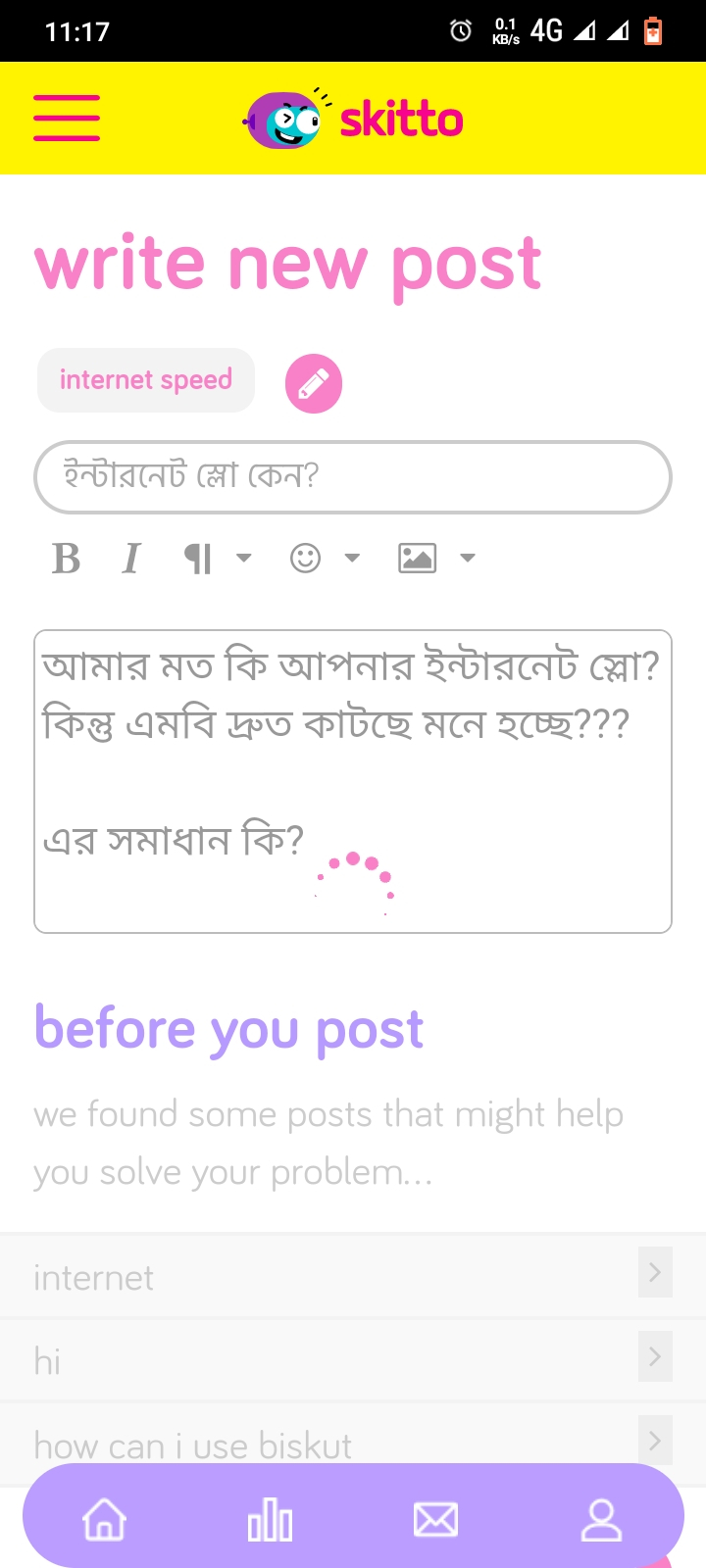Go to the home tab
This screenshot has width=706, height=1568.
(x=105, y=1521)
